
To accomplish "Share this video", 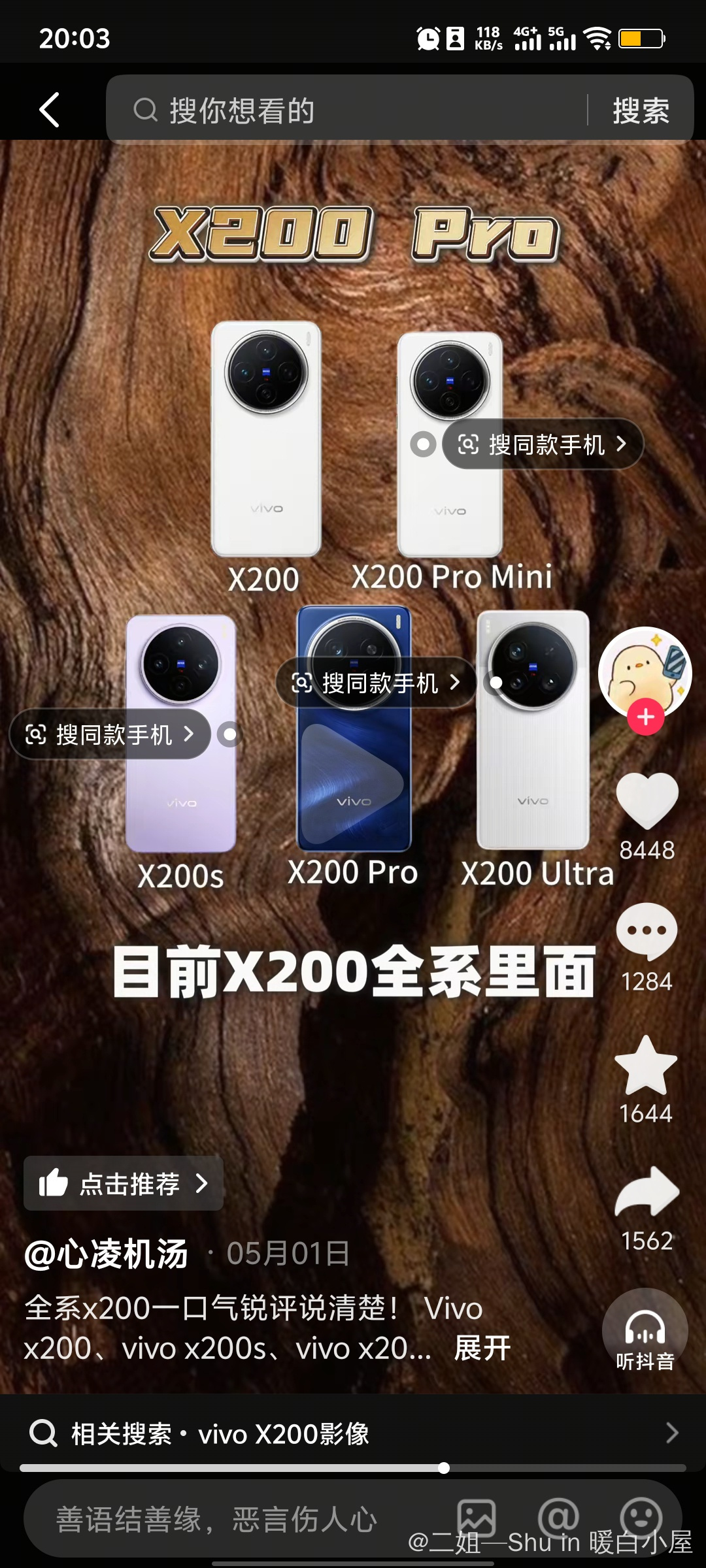I will point(647,1192).
